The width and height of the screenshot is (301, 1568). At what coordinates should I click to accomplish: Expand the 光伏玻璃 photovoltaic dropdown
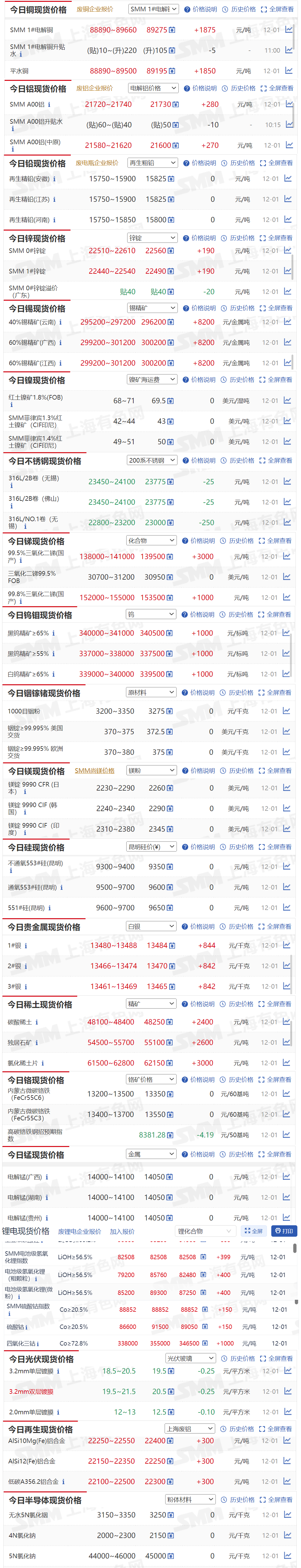(x=190, y=1358)
